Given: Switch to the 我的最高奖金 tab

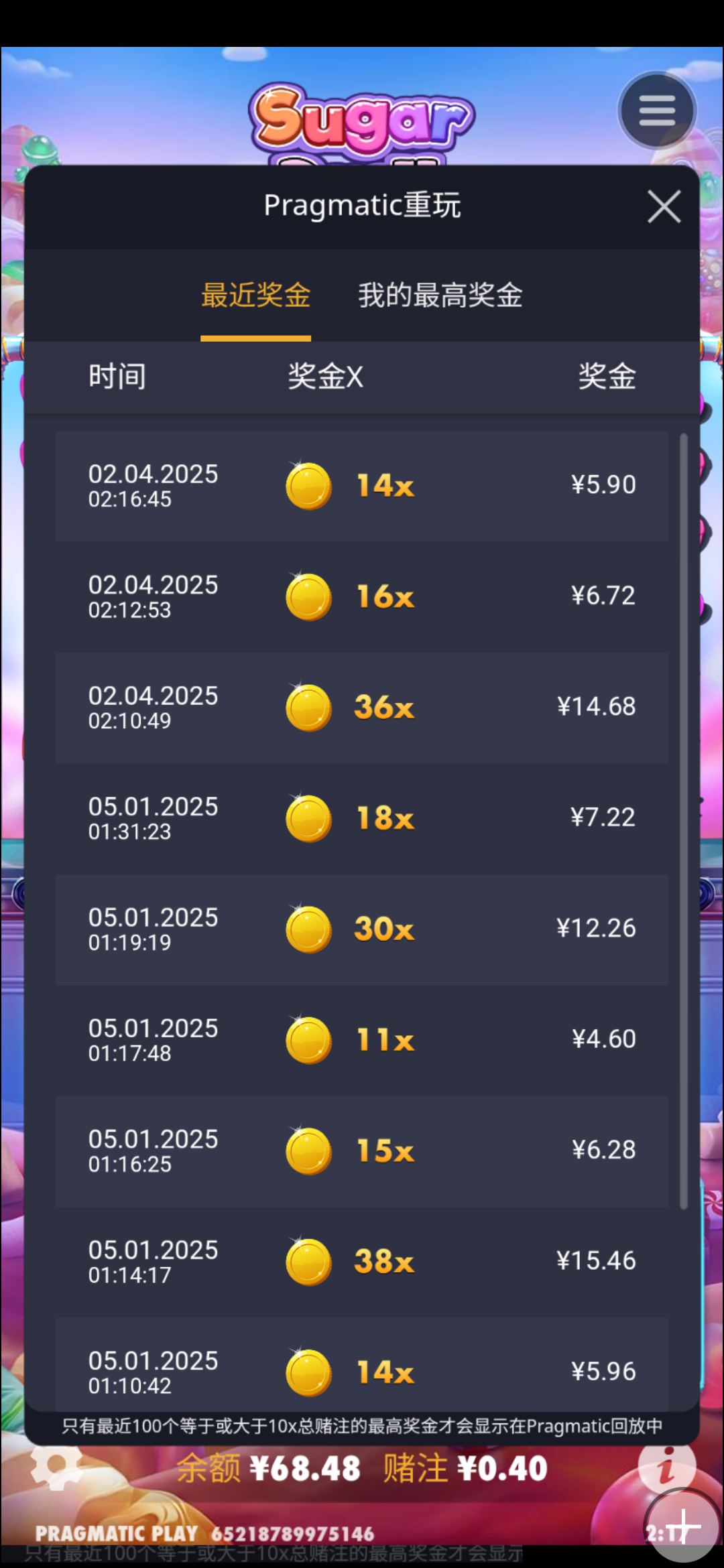Looking at the screenshot, I should [x=440, y=295].
